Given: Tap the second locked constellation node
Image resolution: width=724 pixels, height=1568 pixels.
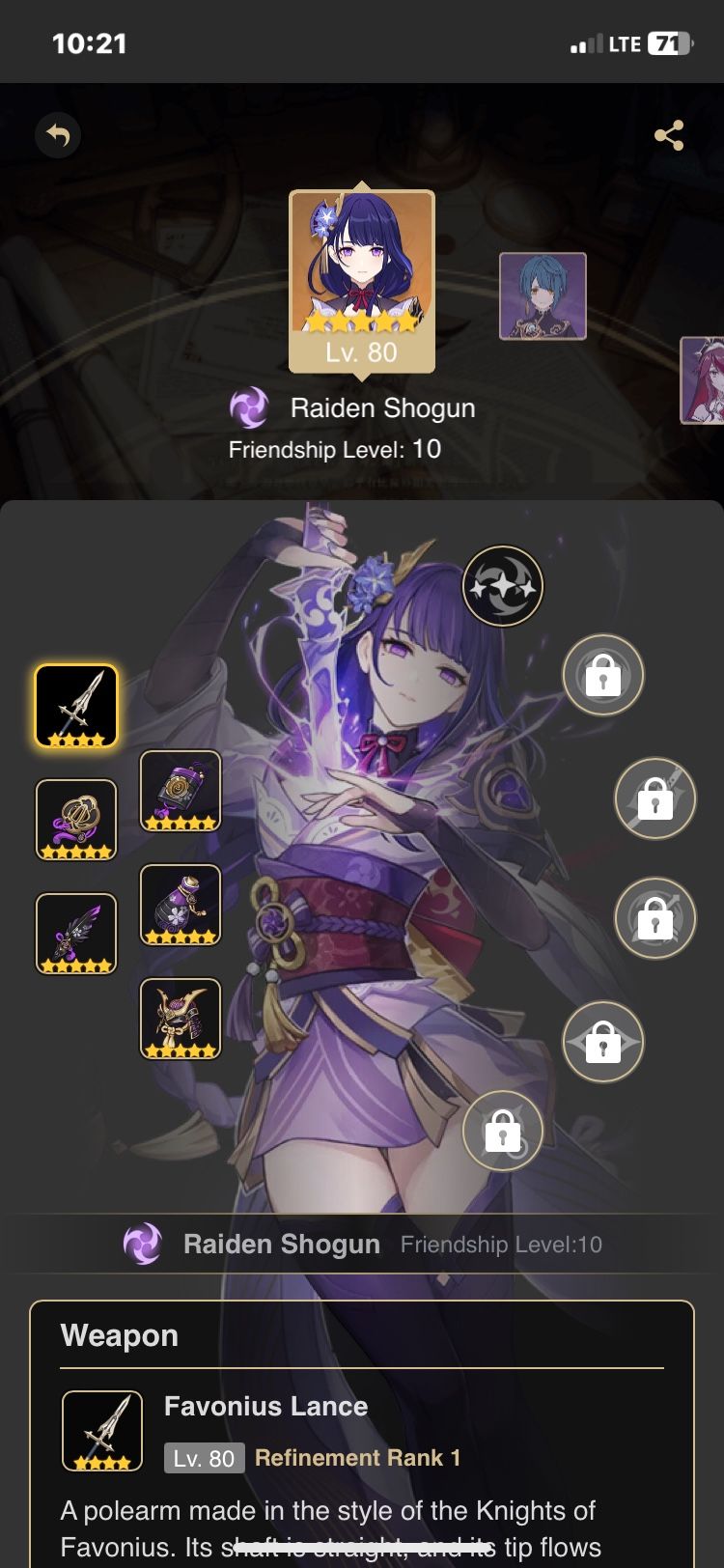Looking at the screenshot, I should click(603, 675).
